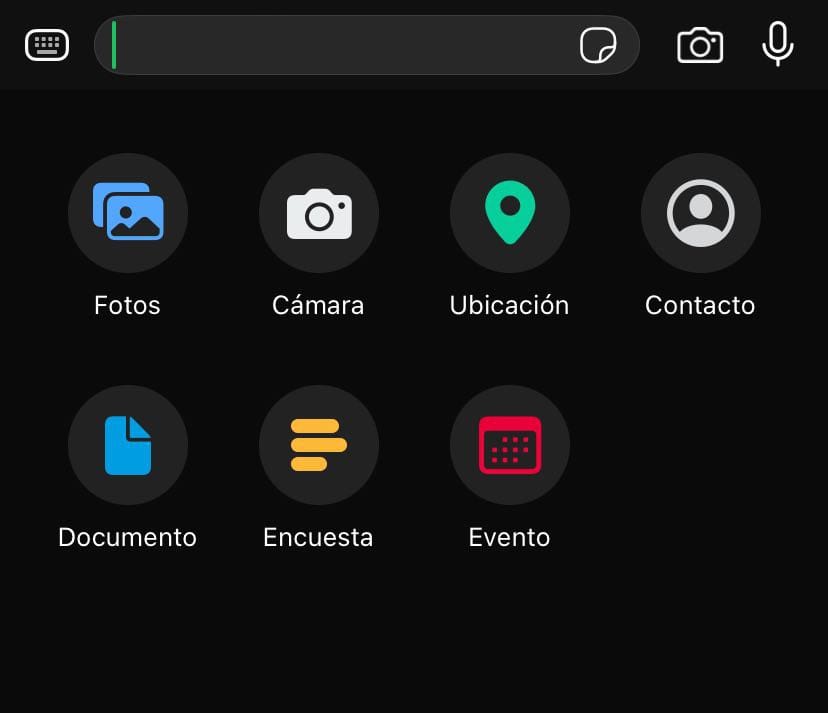
Task: Tap the microphone to record voice
Action: (x=777, y=45)
